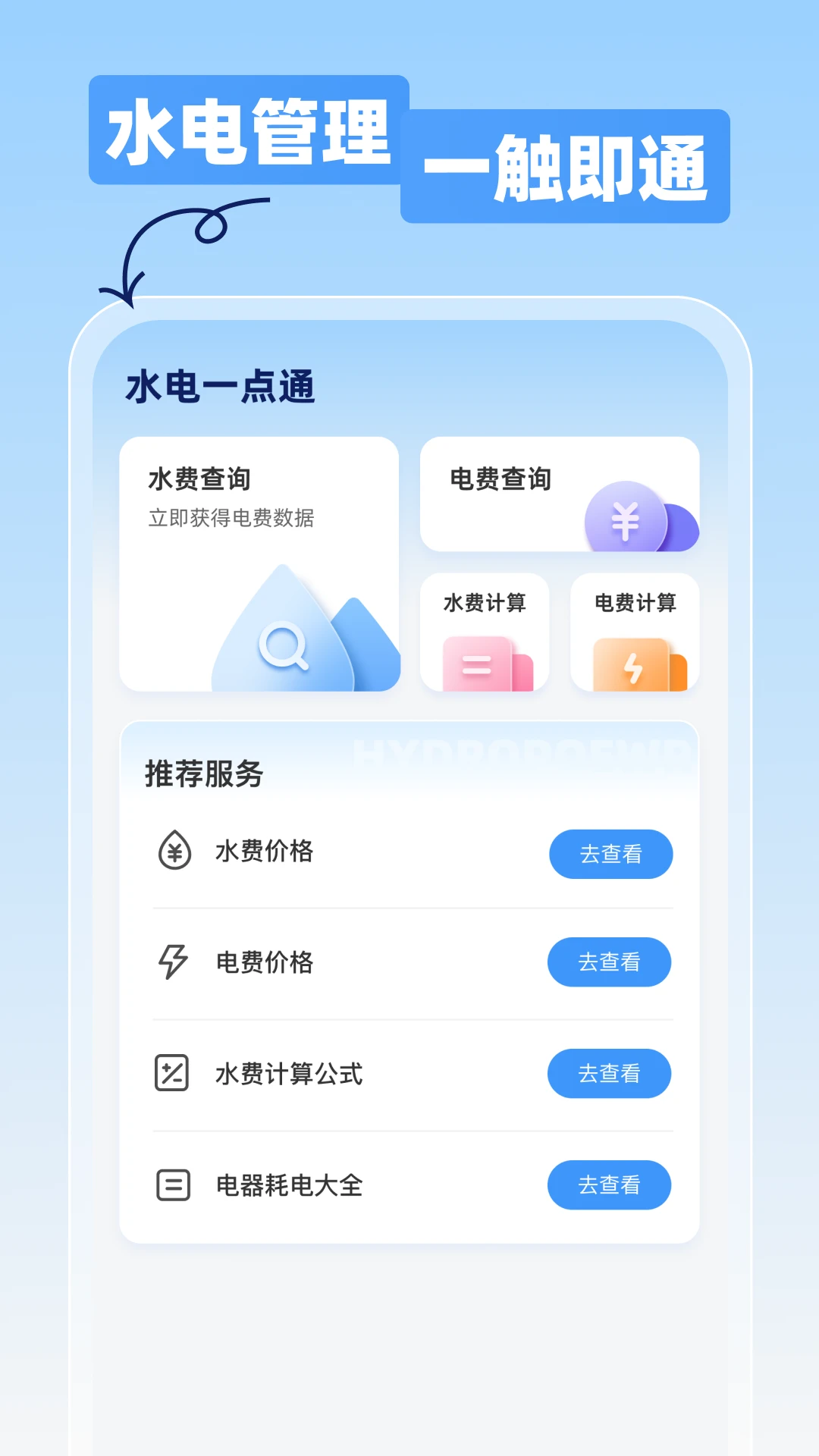This screenshot has width=819, height=1456.
Task: Click 去查看 next to 电费价格
Action: coord(609,962)
